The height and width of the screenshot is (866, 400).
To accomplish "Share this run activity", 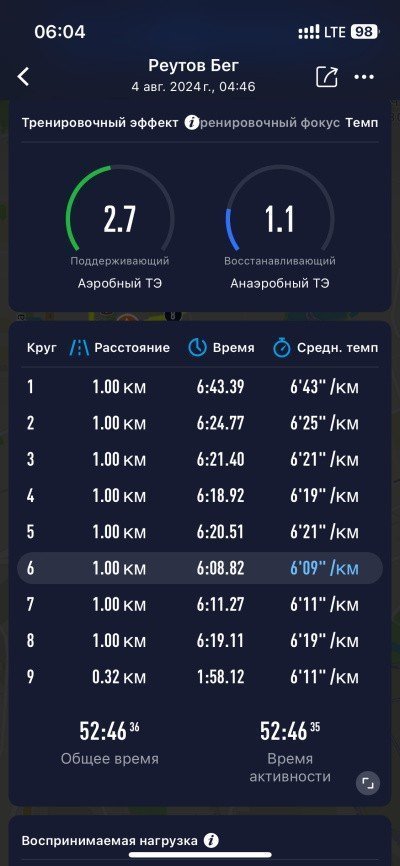I will 327,77.
